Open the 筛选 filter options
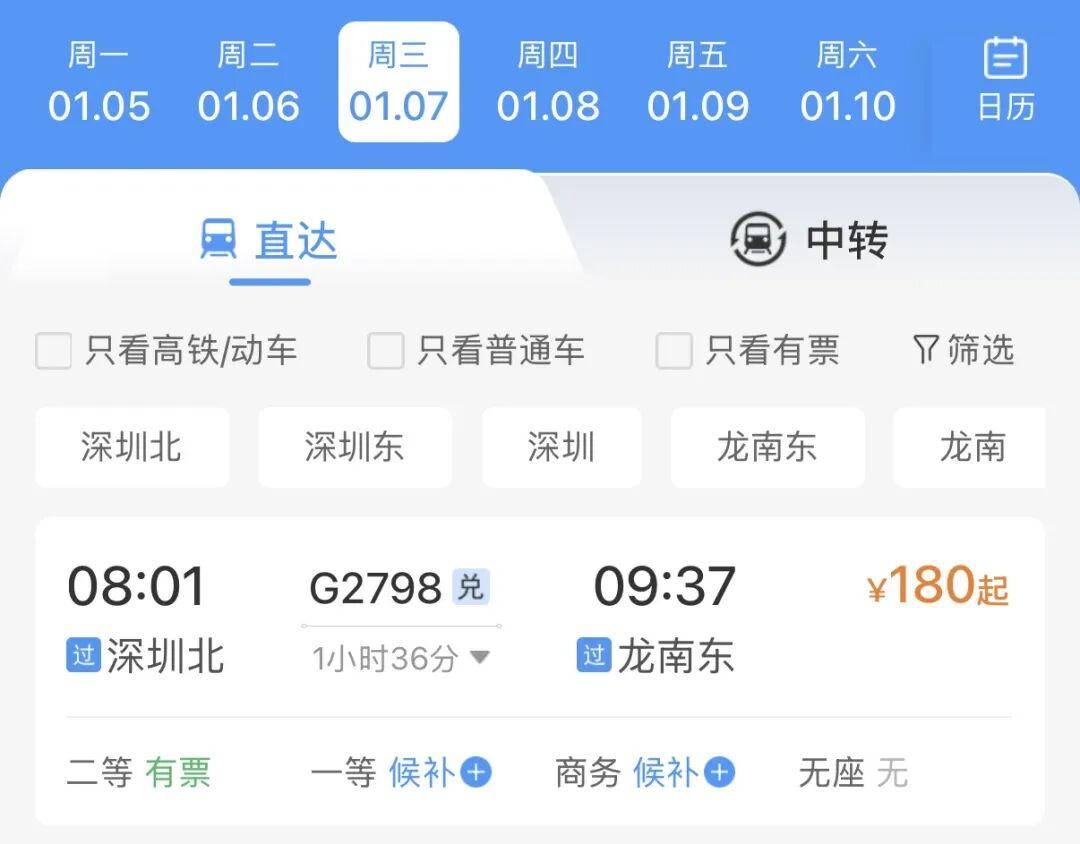This screenshot has height=844, width=1080. tap(964, 350)
